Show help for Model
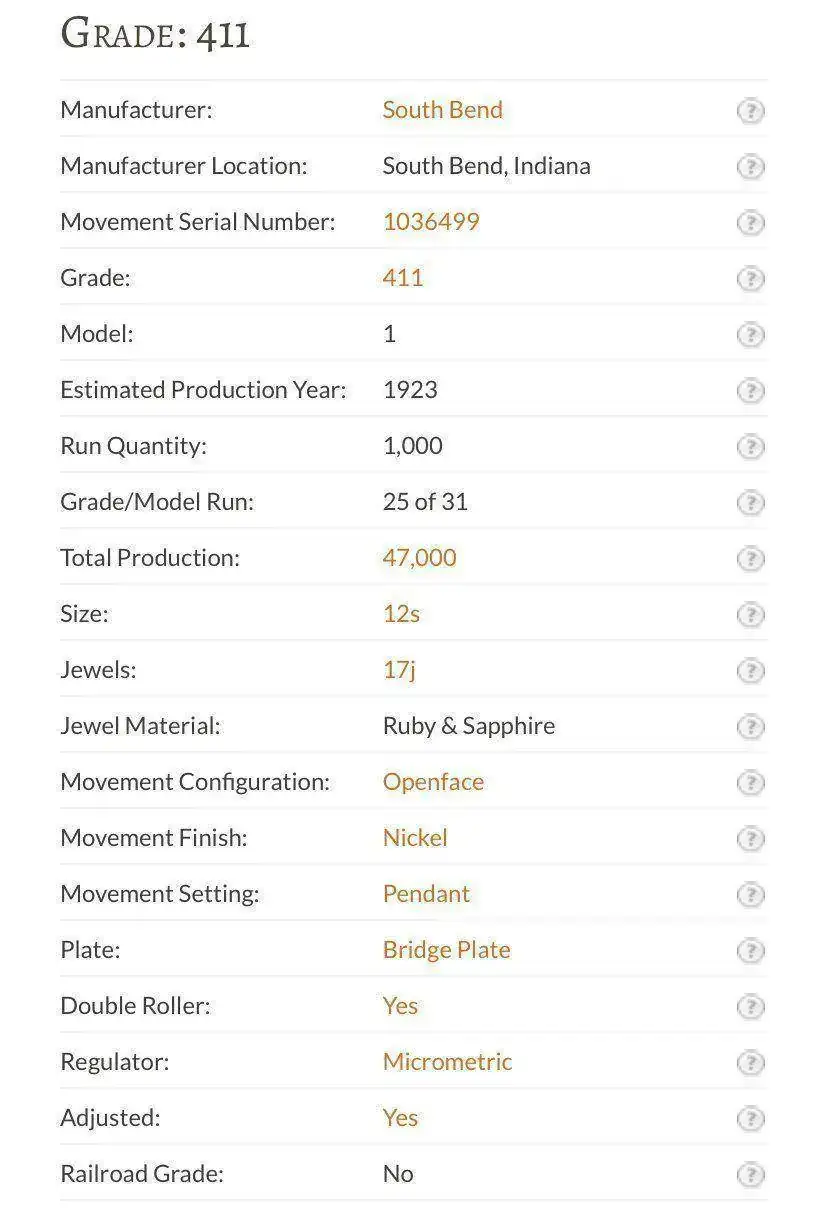The height and width of the screenshot is (1232, 828). [750, 335]
